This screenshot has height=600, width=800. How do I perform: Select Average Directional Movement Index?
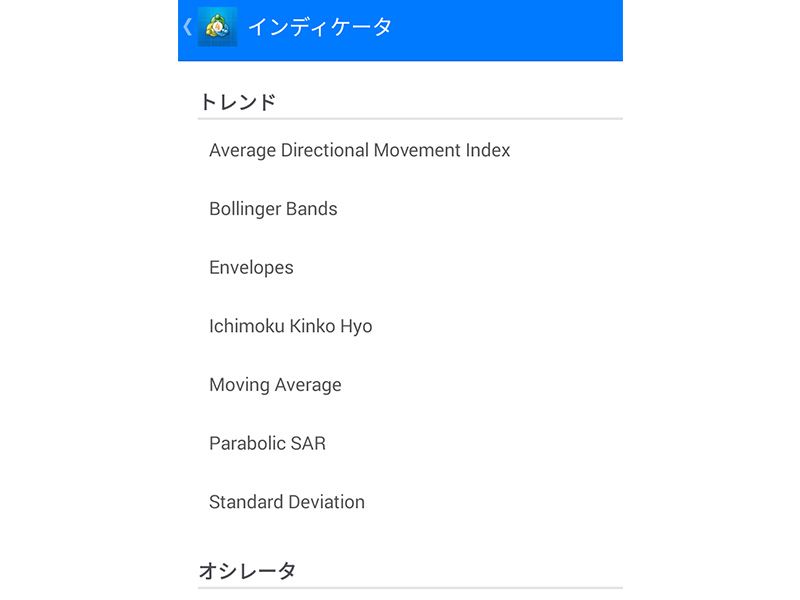click(359, 151)
